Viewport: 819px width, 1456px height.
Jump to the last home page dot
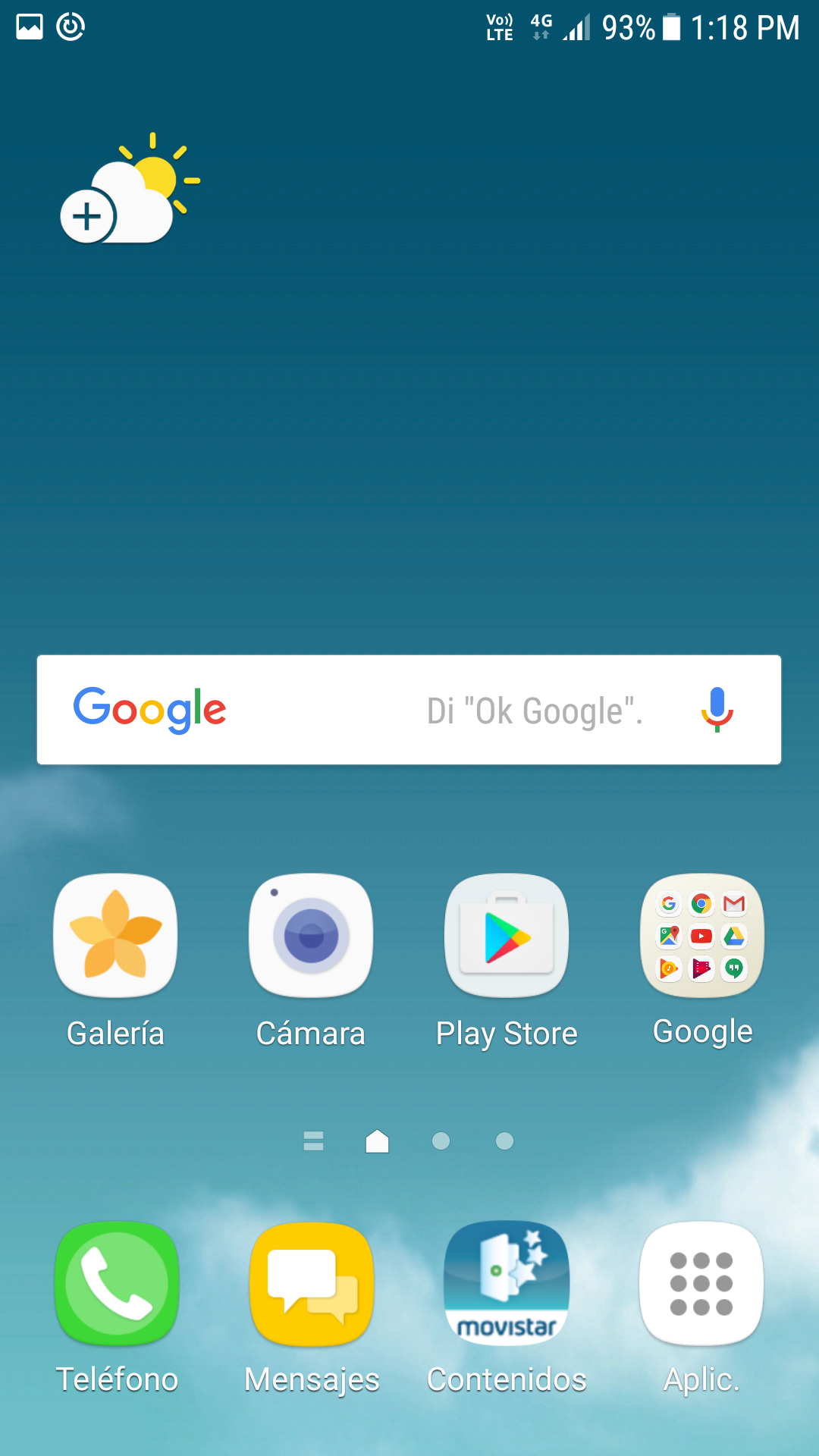pos(504,1141)
